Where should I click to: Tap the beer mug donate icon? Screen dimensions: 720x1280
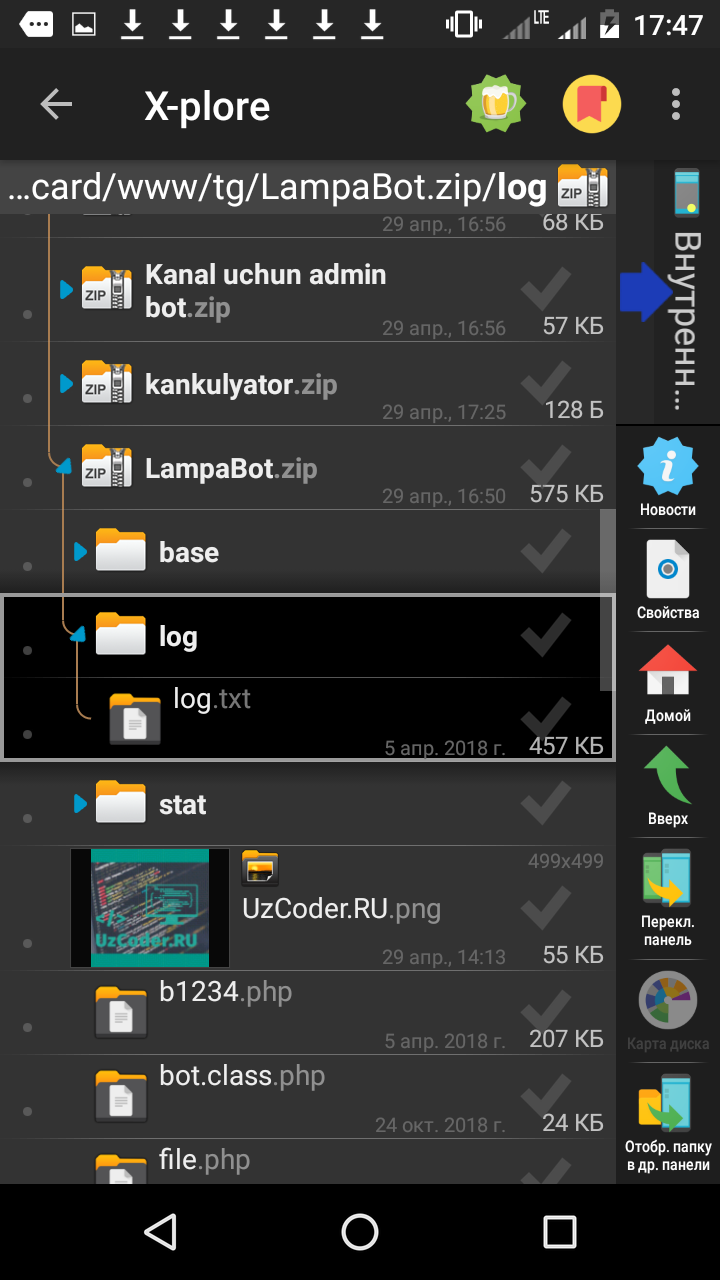pyautogui.click(x=496, y=104)
